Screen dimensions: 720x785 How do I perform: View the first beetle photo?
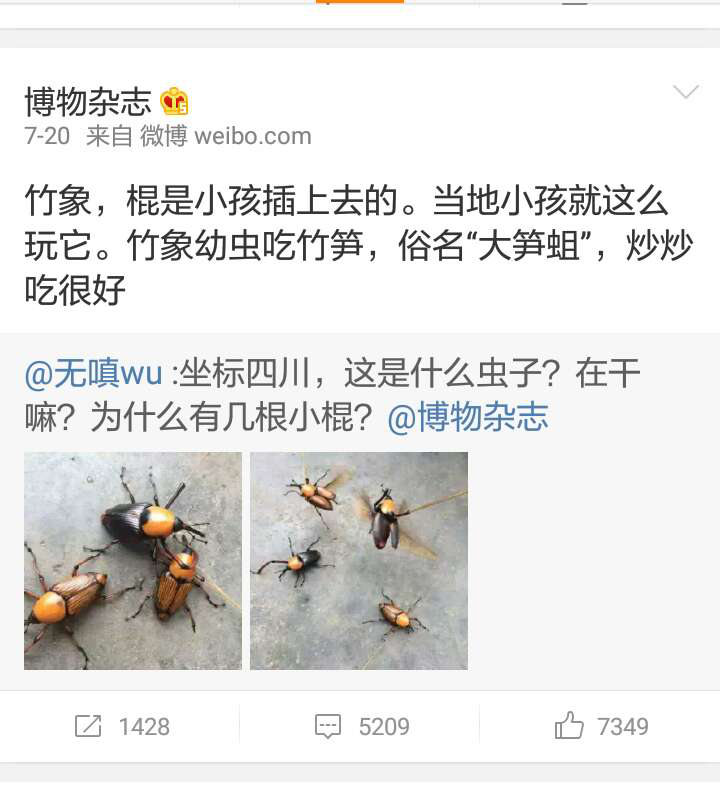click(x=133, y=560)
